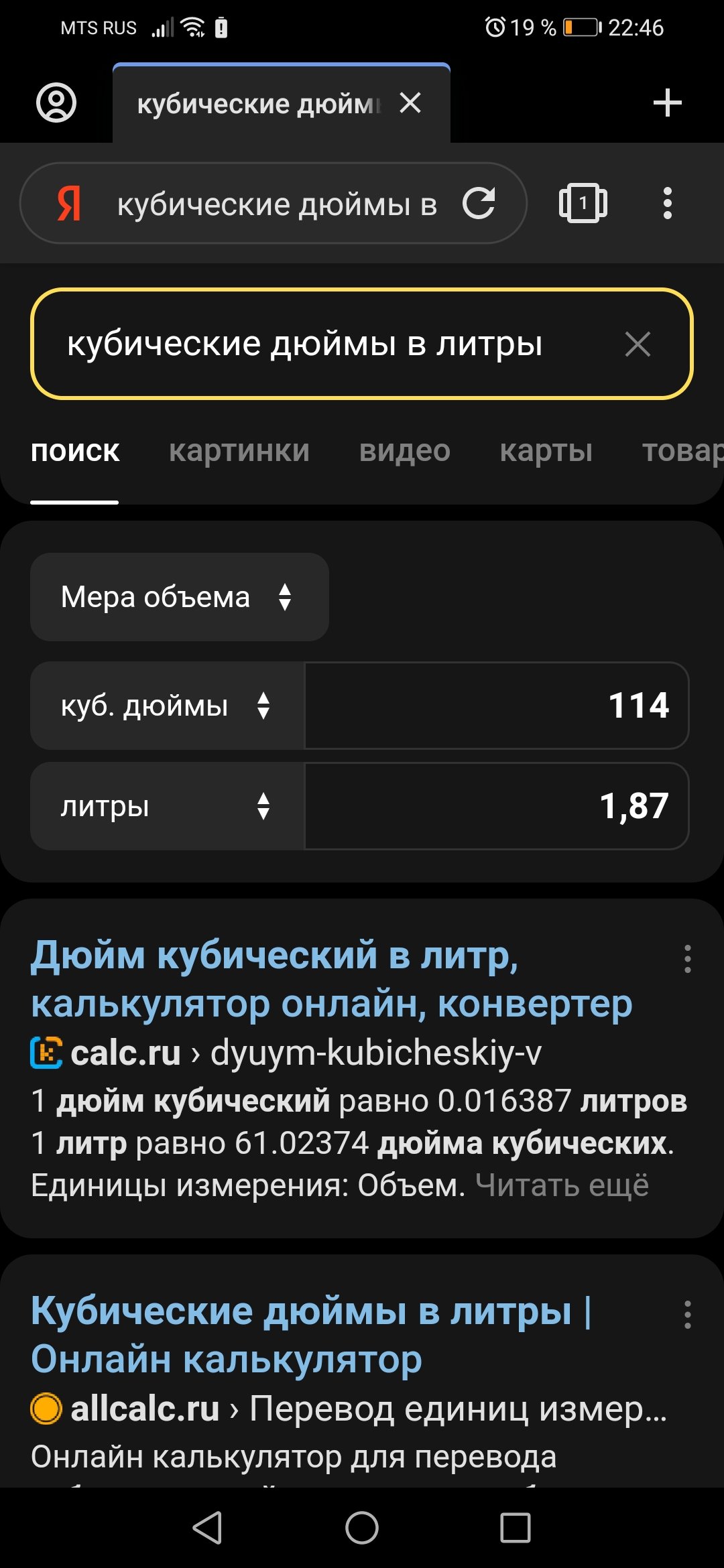Close the кубические дюймы browser tab

[410, 103]
